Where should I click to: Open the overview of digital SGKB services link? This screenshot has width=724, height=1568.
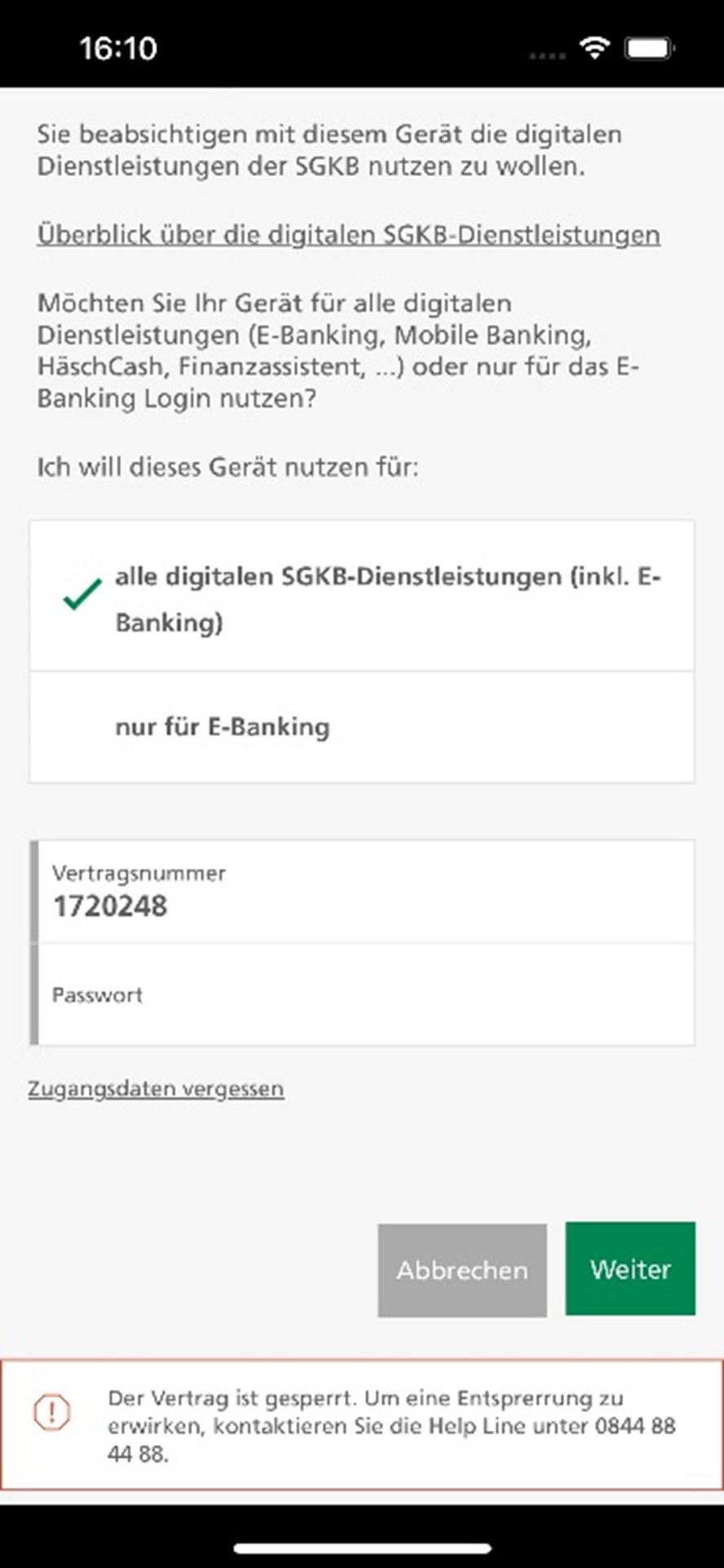(348, 235)
